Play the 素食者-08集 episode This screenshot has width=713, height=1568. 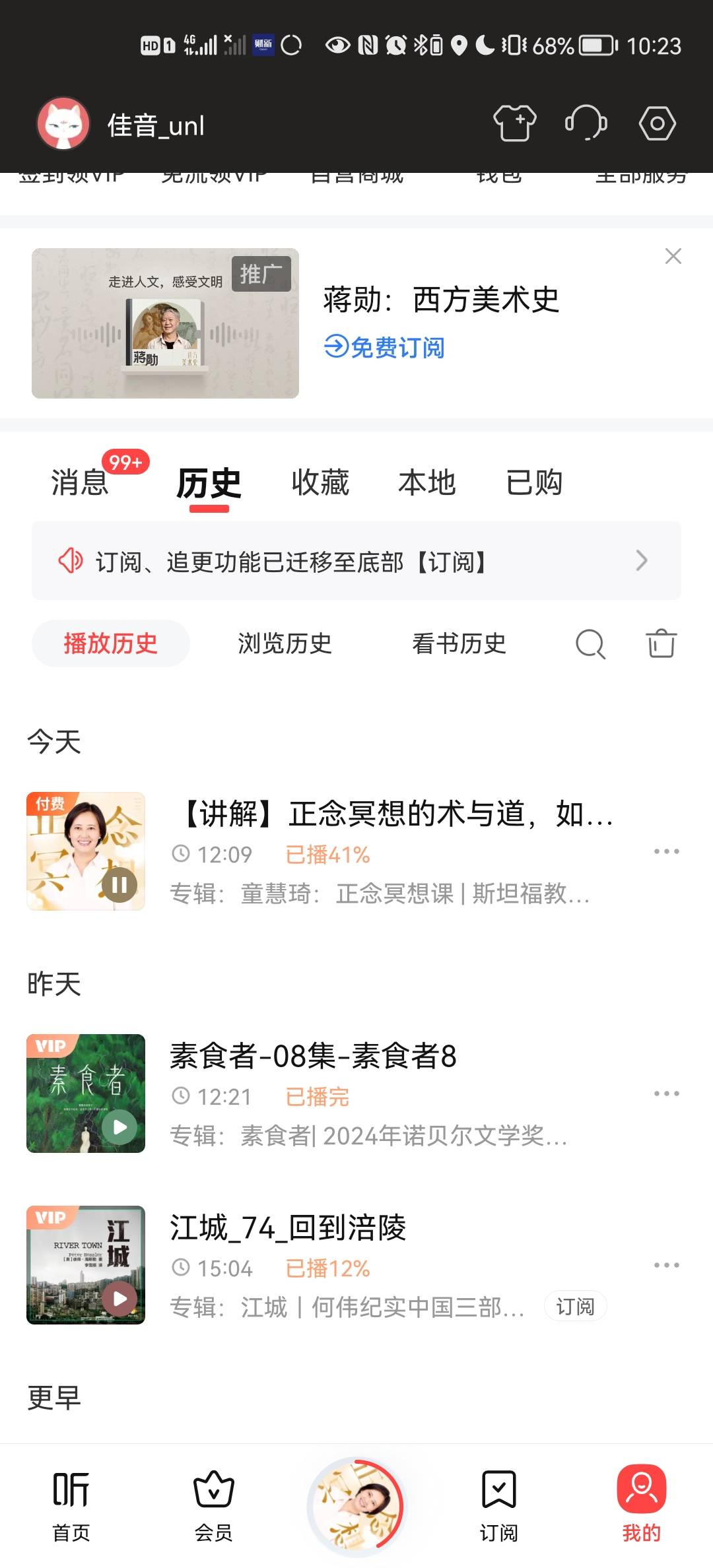pyautogui.click(x=119, y=1127)
